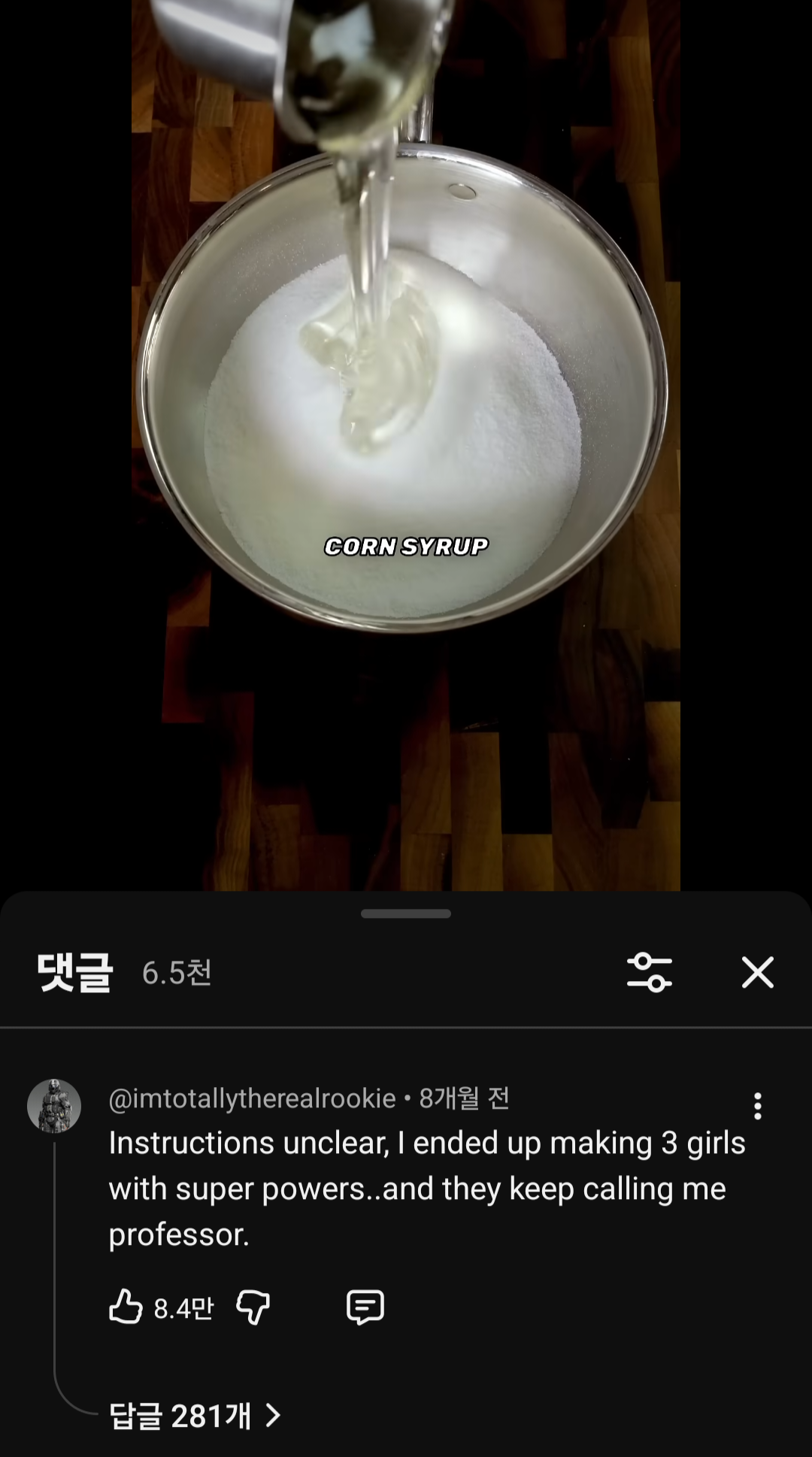
Task: Dislike the professor comment
Action: [x=253, y=1307]
